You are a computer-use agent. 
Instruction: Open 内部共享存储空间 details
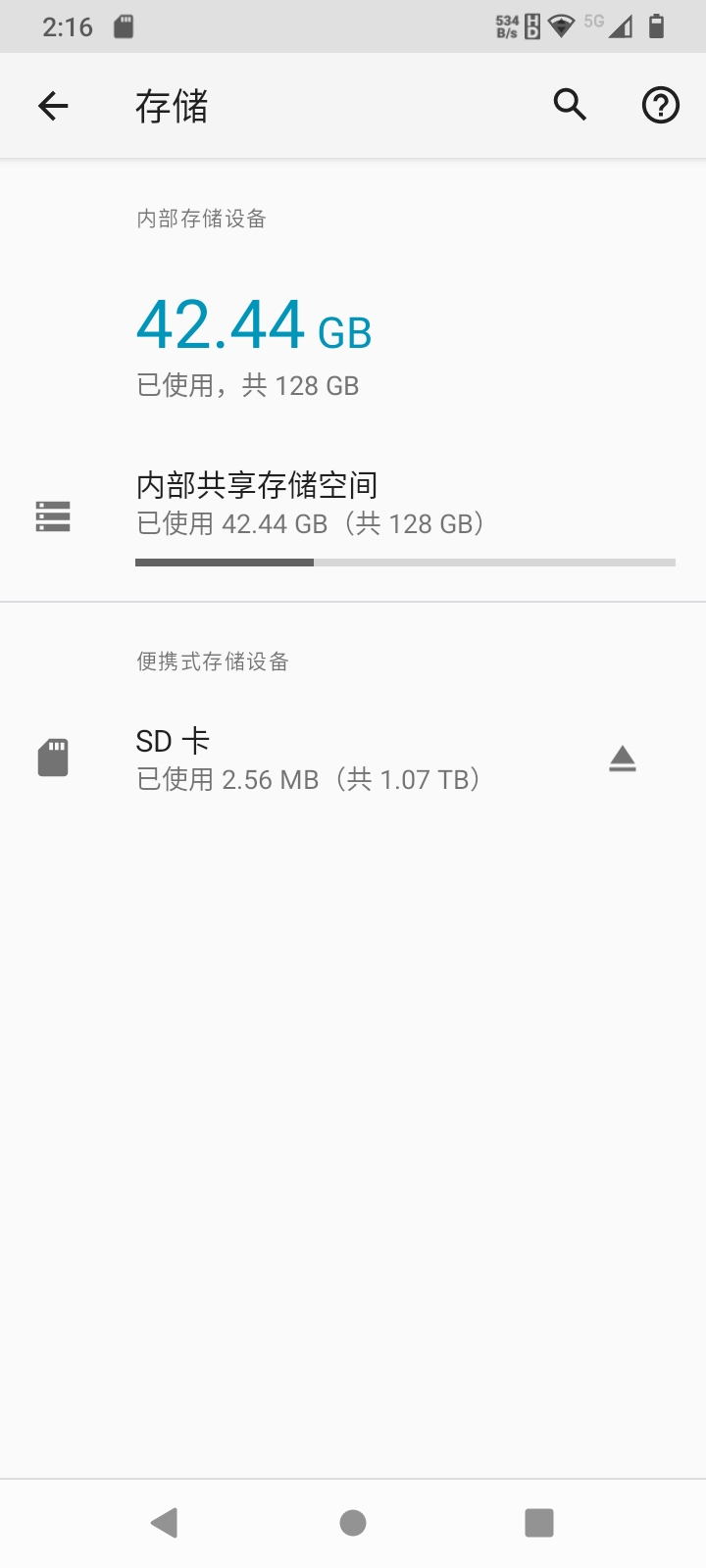click(x=353, y=516)
